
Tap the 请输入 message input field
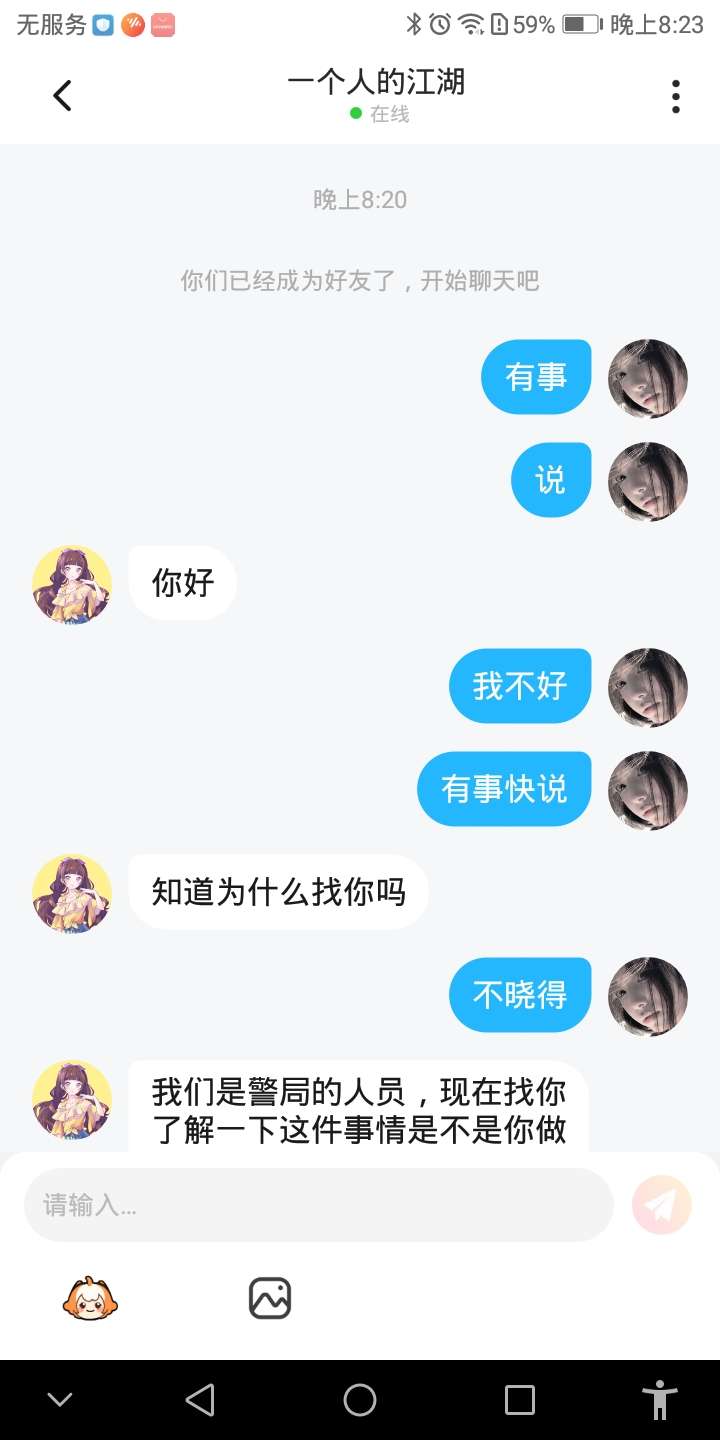[x=318, y=1205]
